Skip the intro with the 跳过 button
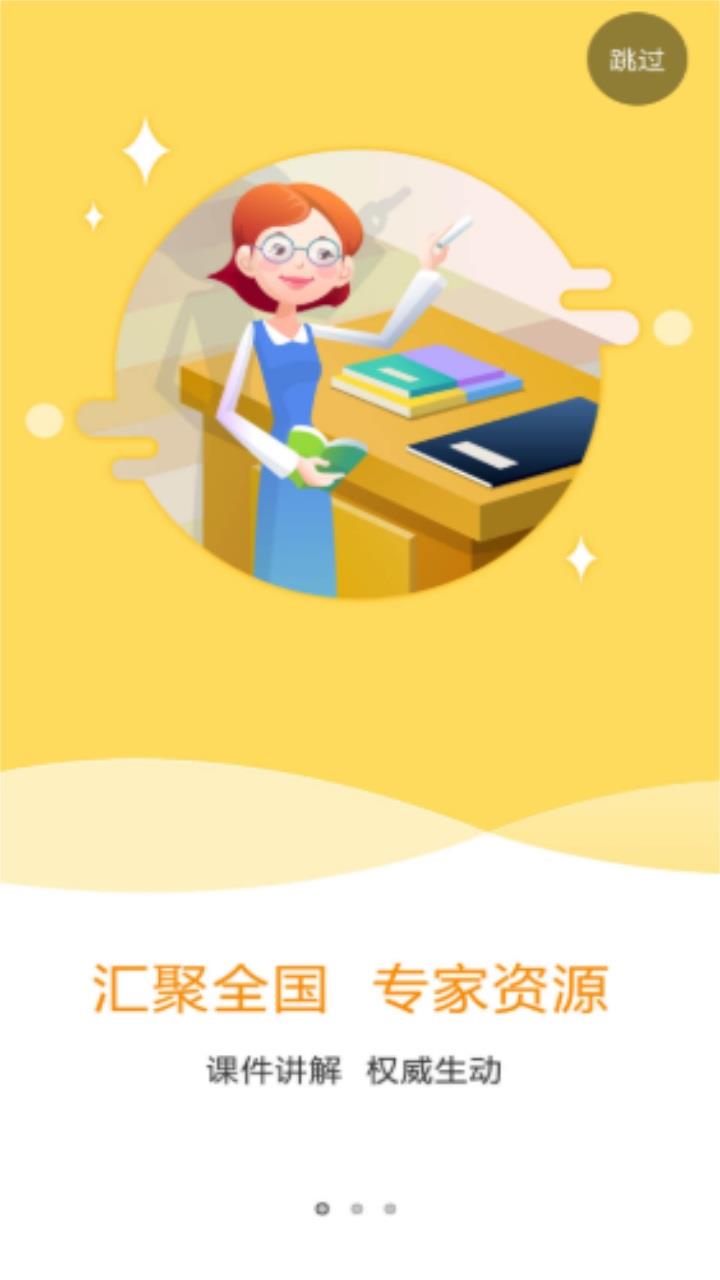 tap(637, 59)
